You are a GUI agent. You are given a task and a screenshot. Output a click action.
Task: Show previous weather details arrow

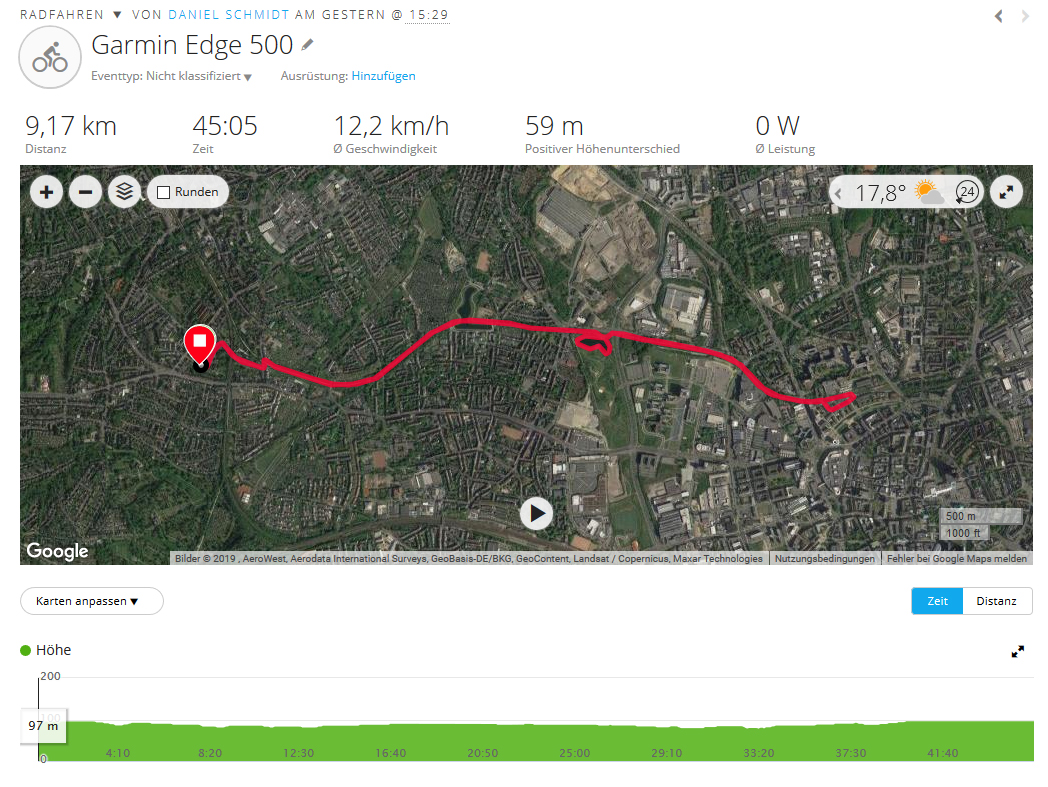(x=839, y=193)
